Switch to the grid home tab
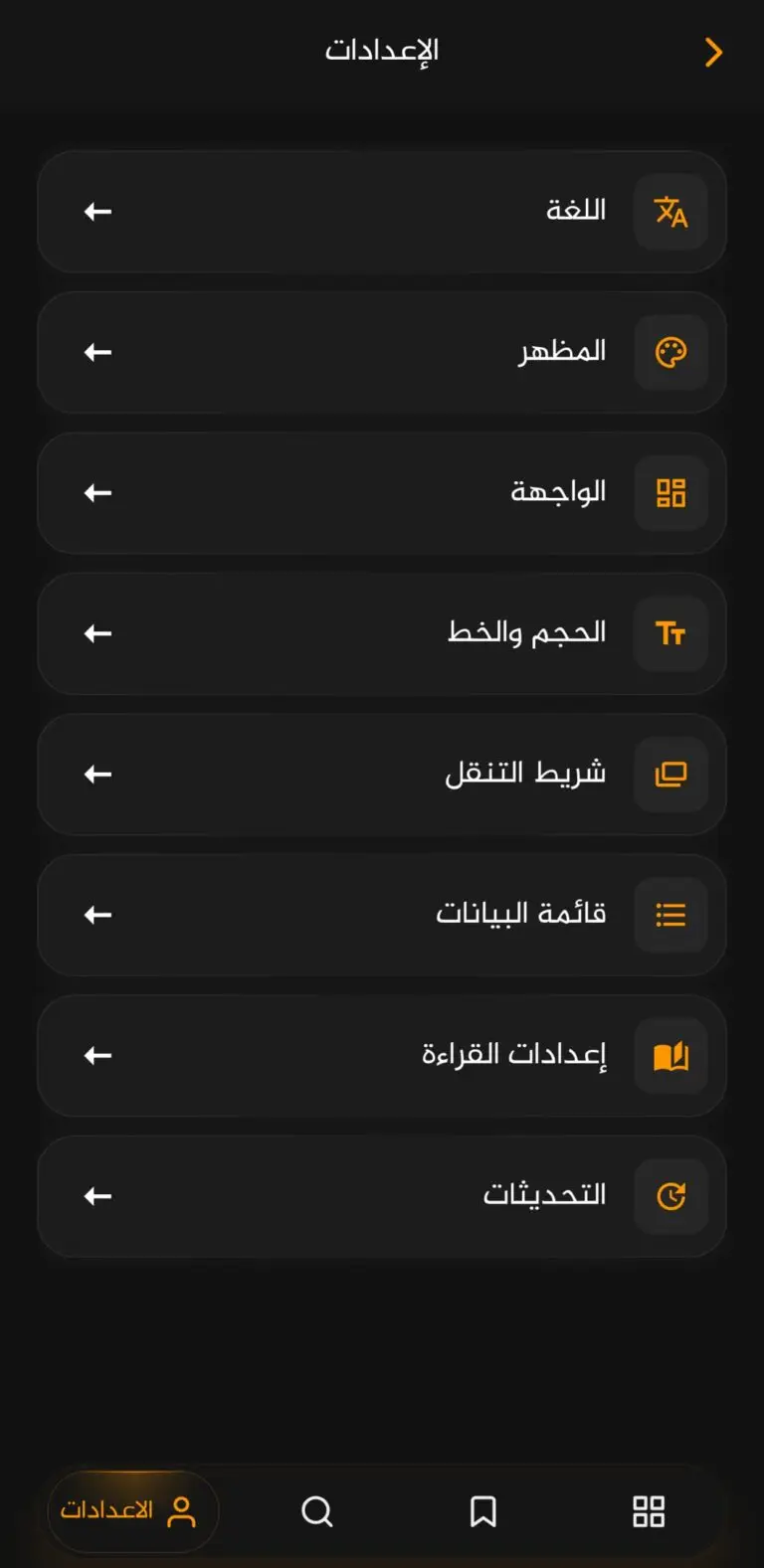The width and height of the screenshot is (764, 1568). pos(649,1511)
